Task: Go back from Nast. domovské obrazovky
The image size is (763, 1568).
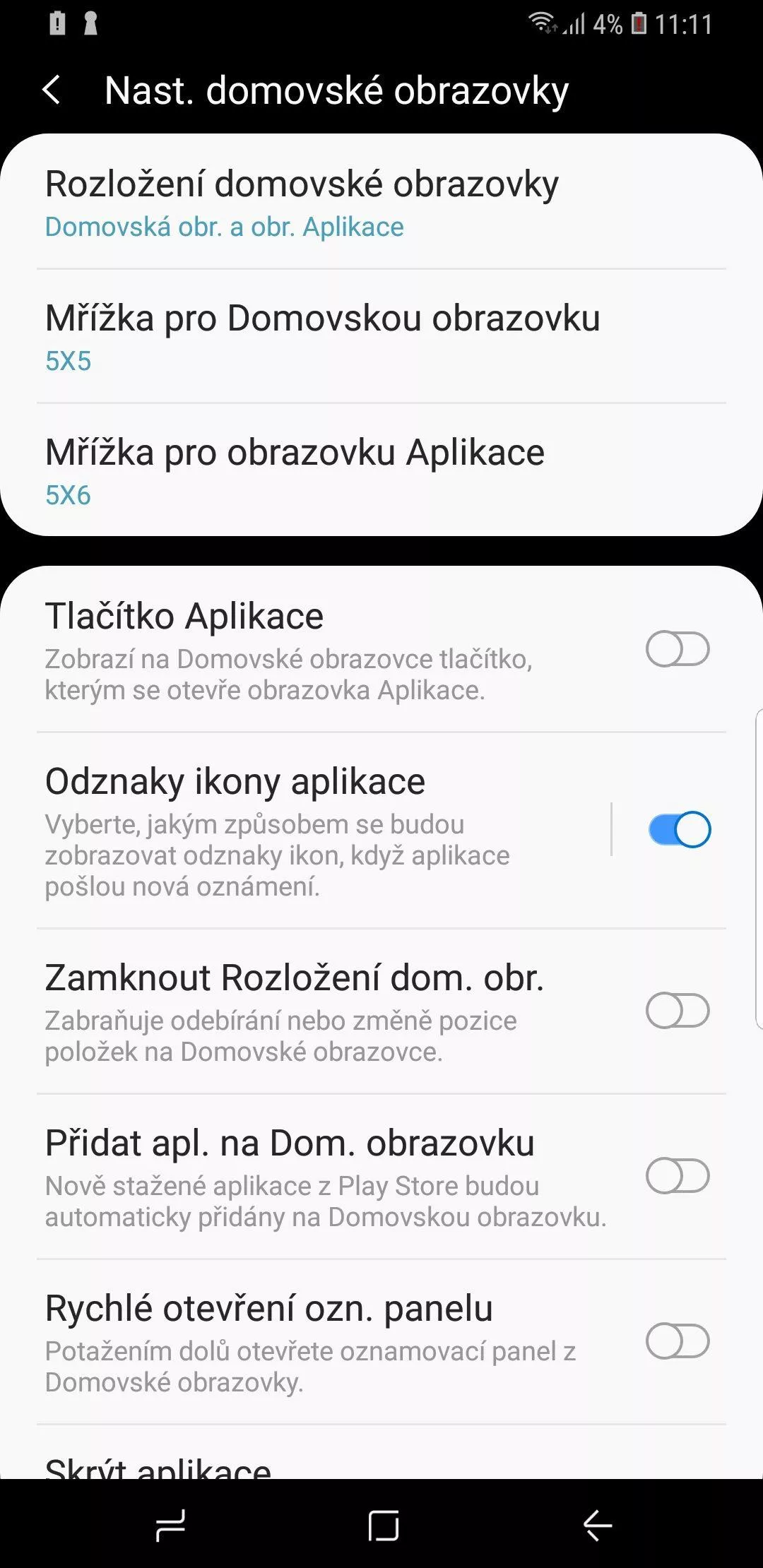Action: click(52, 90)
